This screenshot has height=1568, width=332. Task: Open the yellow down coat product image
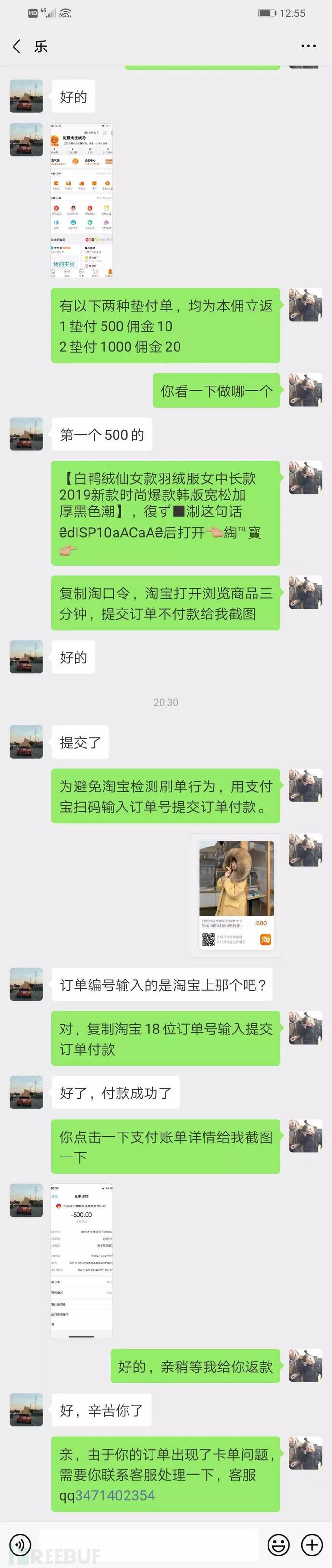236,892
